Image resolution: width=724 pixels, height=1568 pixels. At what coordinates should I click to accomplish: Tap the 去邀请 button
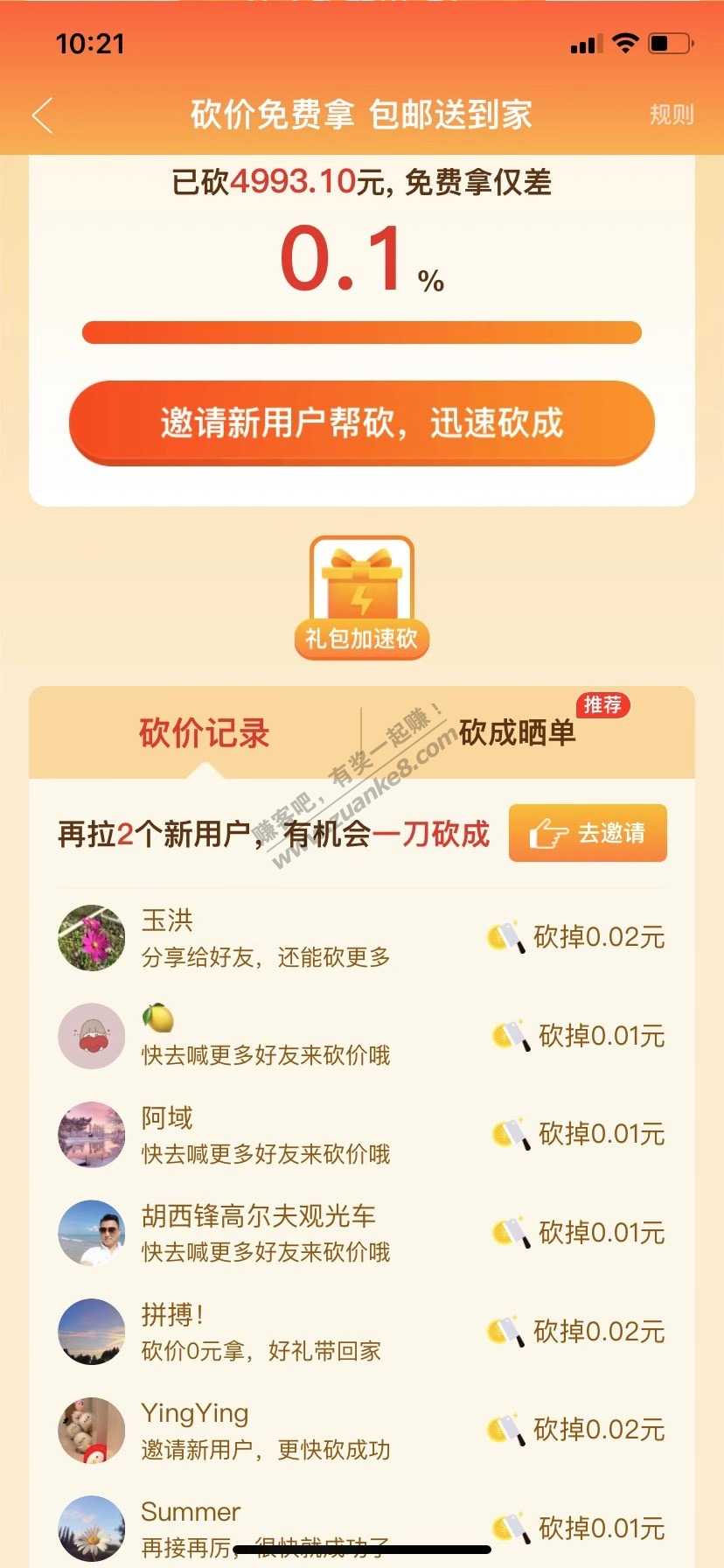tap(588, 833)
